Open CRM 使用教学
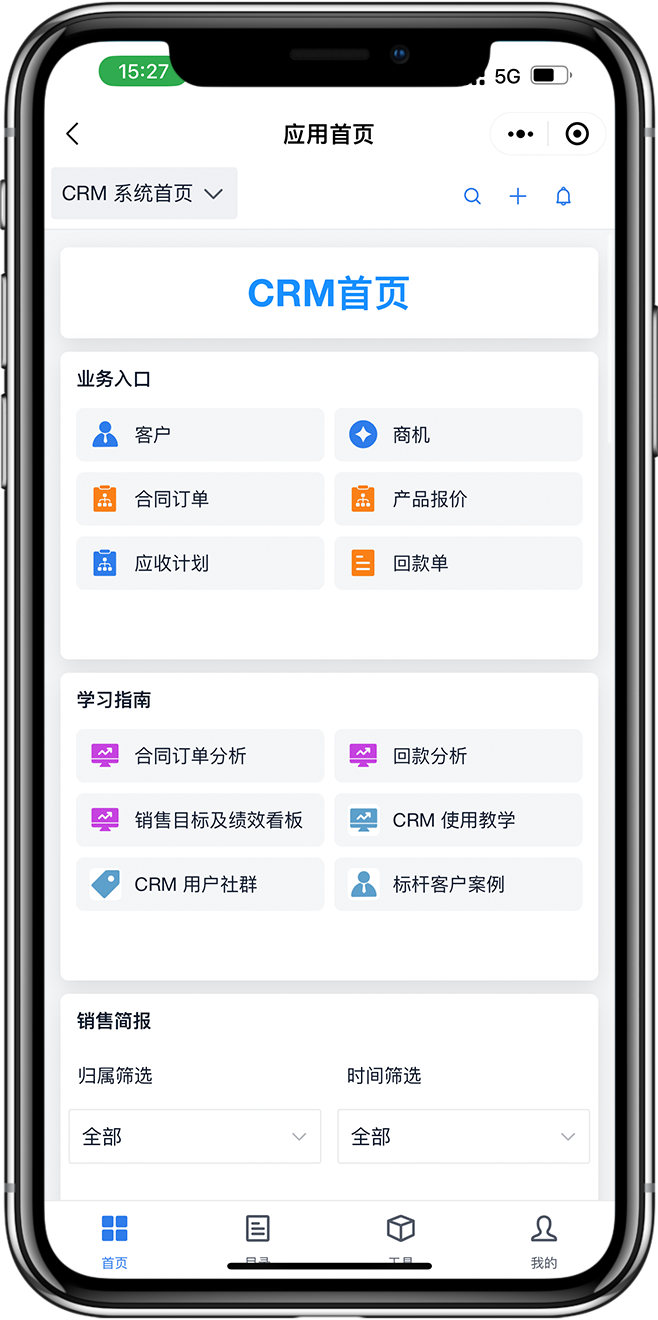 [x=458, y=820]
